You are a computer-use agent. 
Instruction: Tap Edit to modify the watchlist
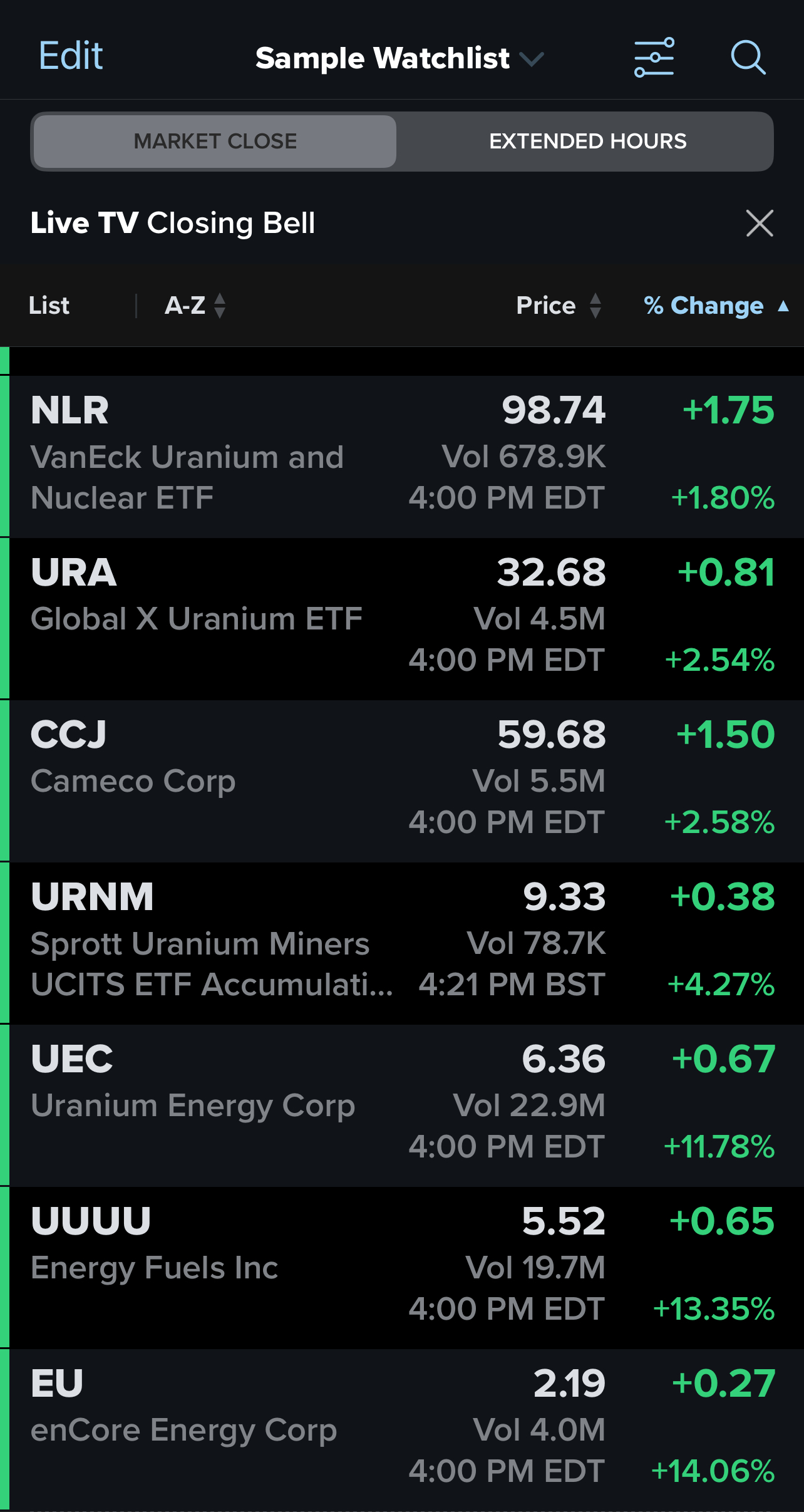pos(70,56)
